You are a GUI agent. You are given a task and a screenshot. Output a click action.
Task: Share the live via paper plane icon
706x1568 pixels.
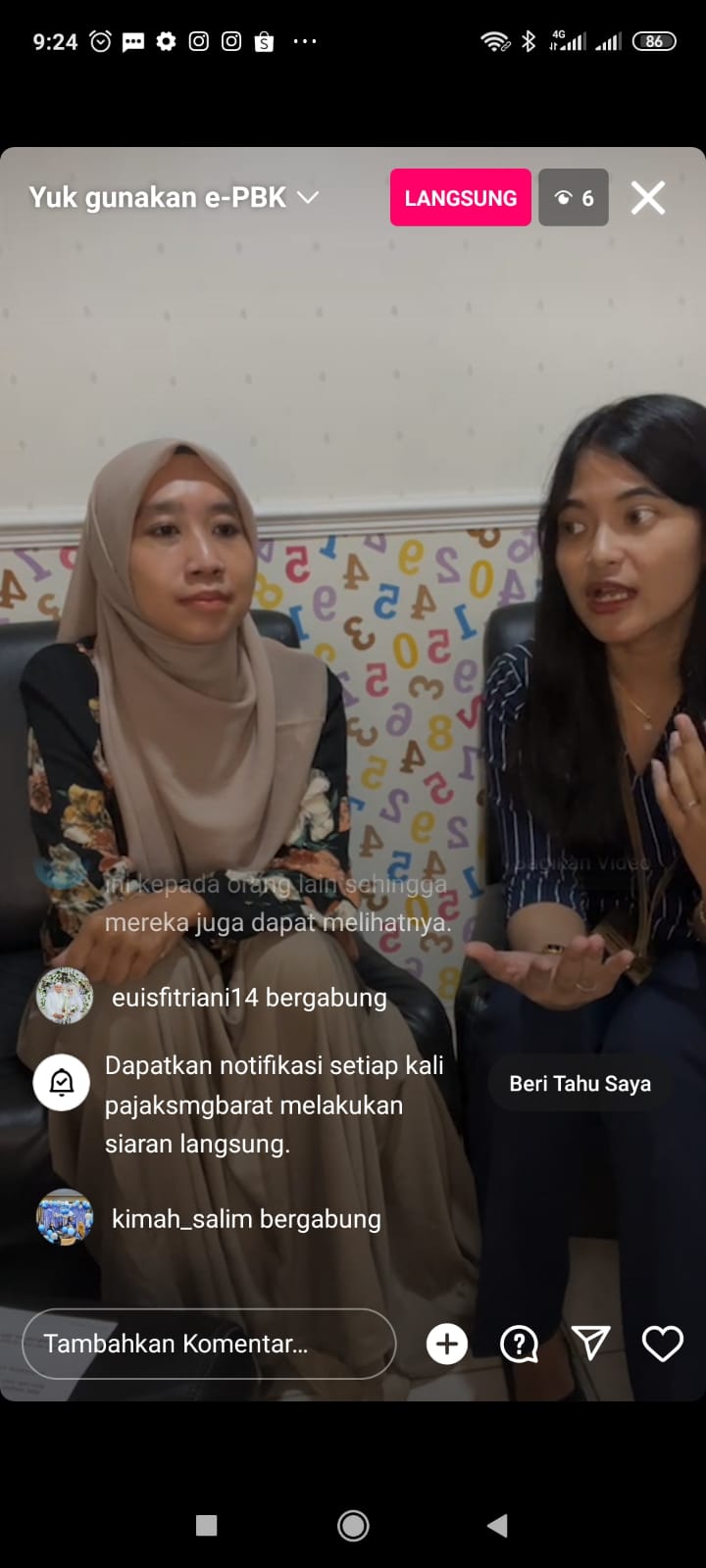pos(590,1344)
